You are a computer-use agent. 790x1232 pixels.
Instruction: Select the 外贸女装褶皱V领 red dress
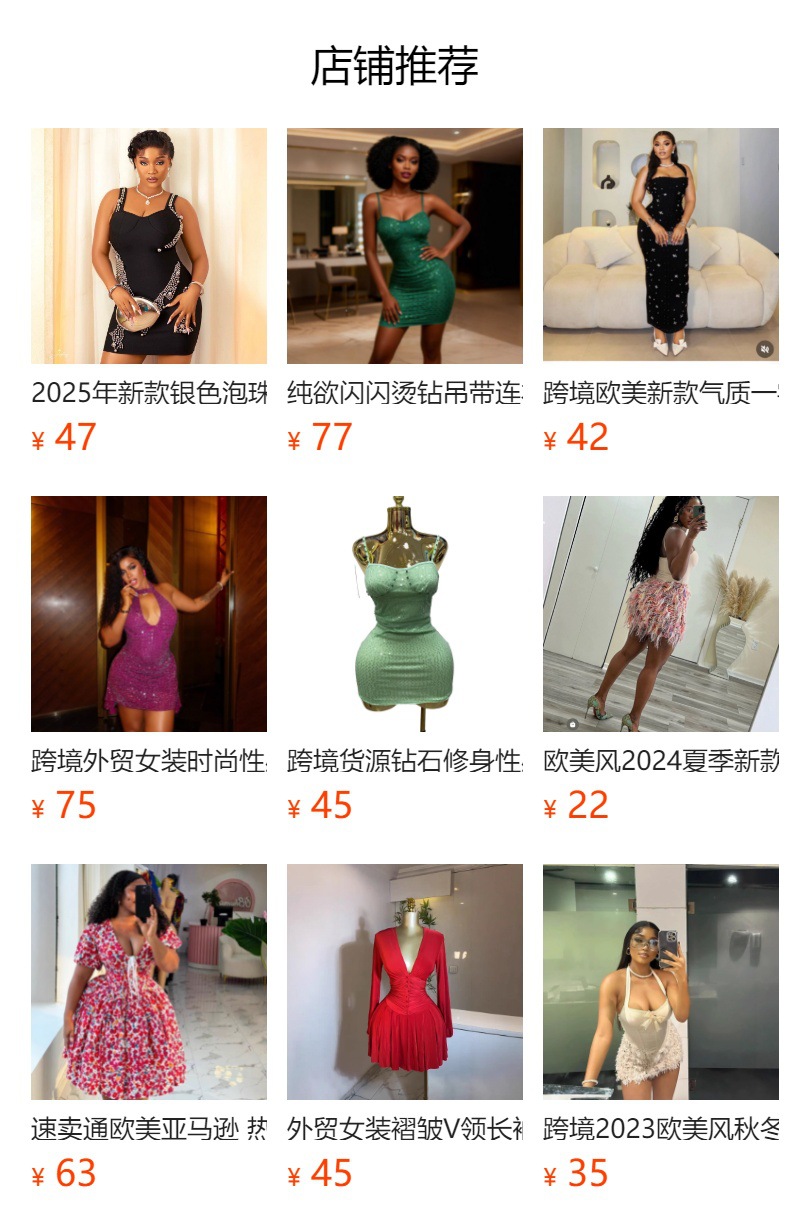coord(405,982)
